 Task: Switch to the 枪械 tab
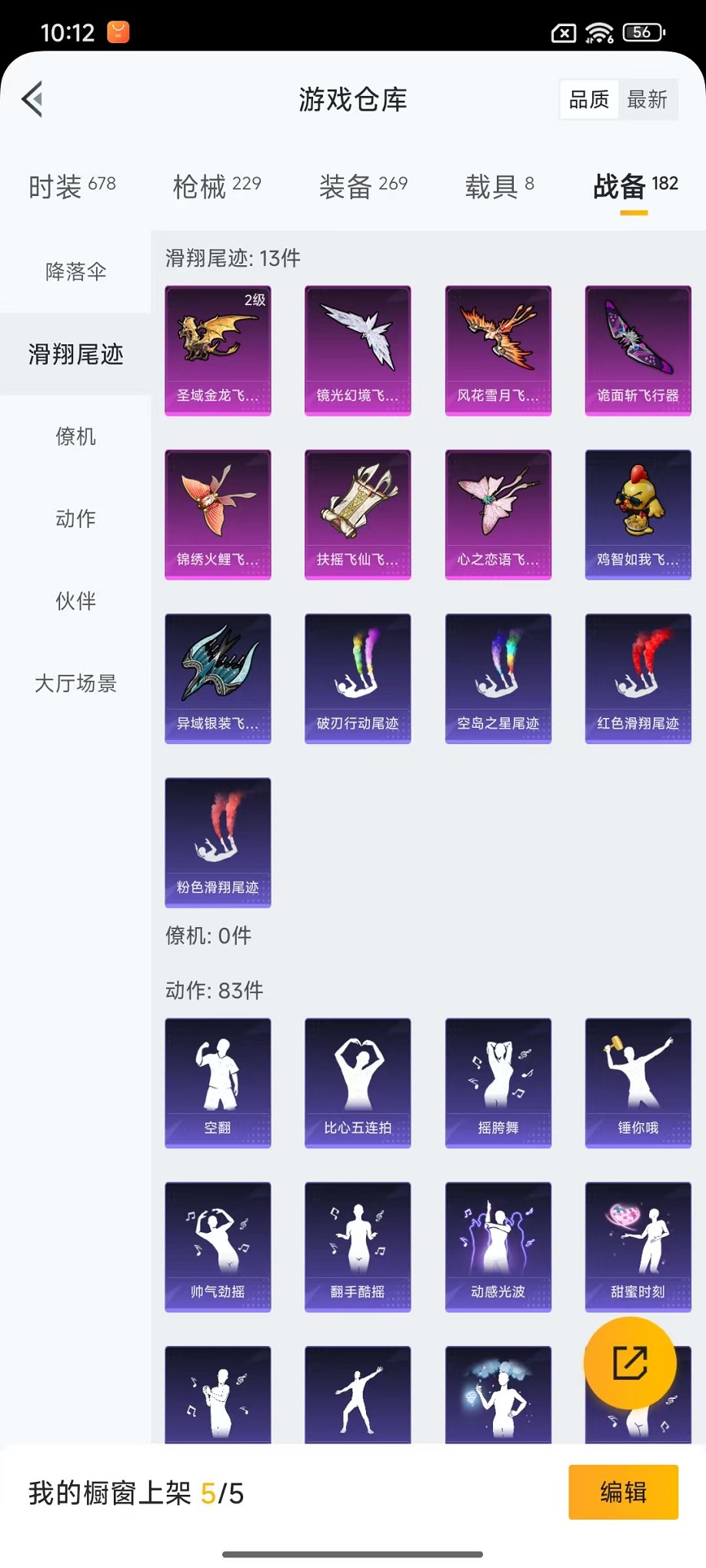pyautogui.click(x=217, y=186)
